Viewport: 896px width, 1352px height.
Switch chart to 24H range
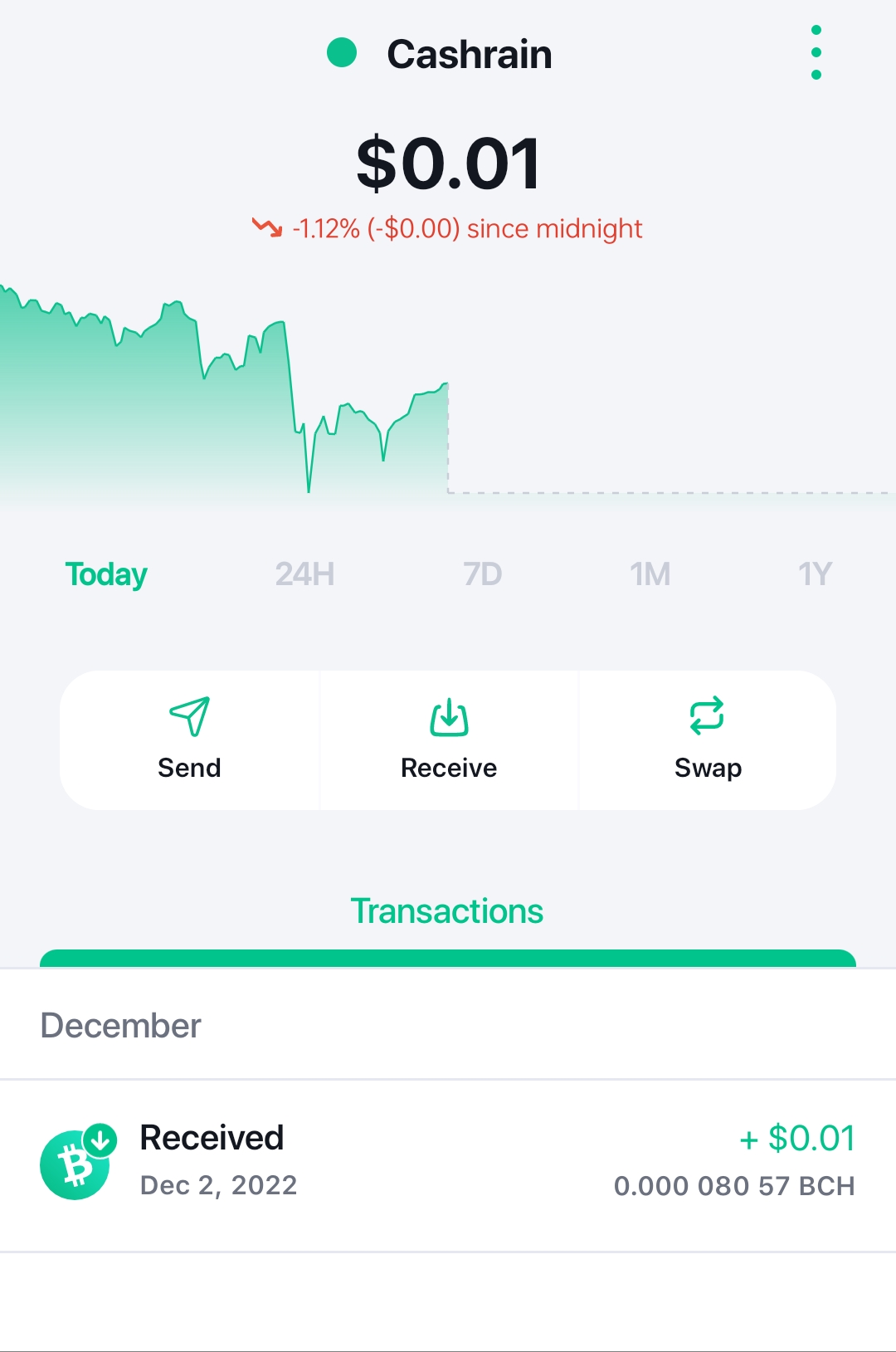tap(304, 574)
